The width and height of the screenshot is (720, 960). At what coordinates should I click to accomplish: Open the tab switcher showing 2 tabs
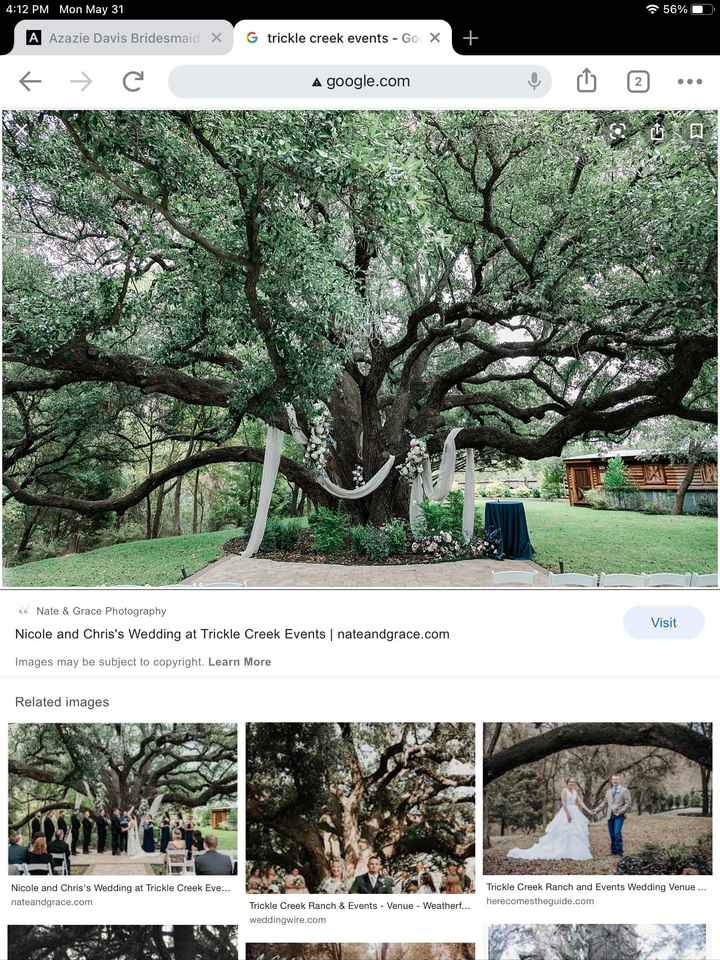(x=638, y=82)
